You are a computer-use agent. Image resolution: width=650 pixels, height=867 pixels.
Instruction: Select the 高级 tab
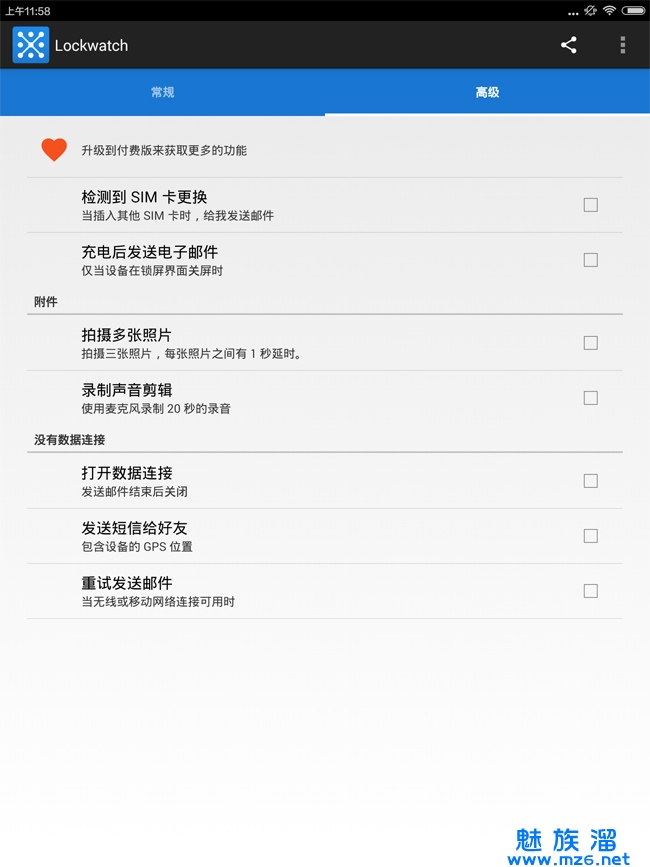487,92
